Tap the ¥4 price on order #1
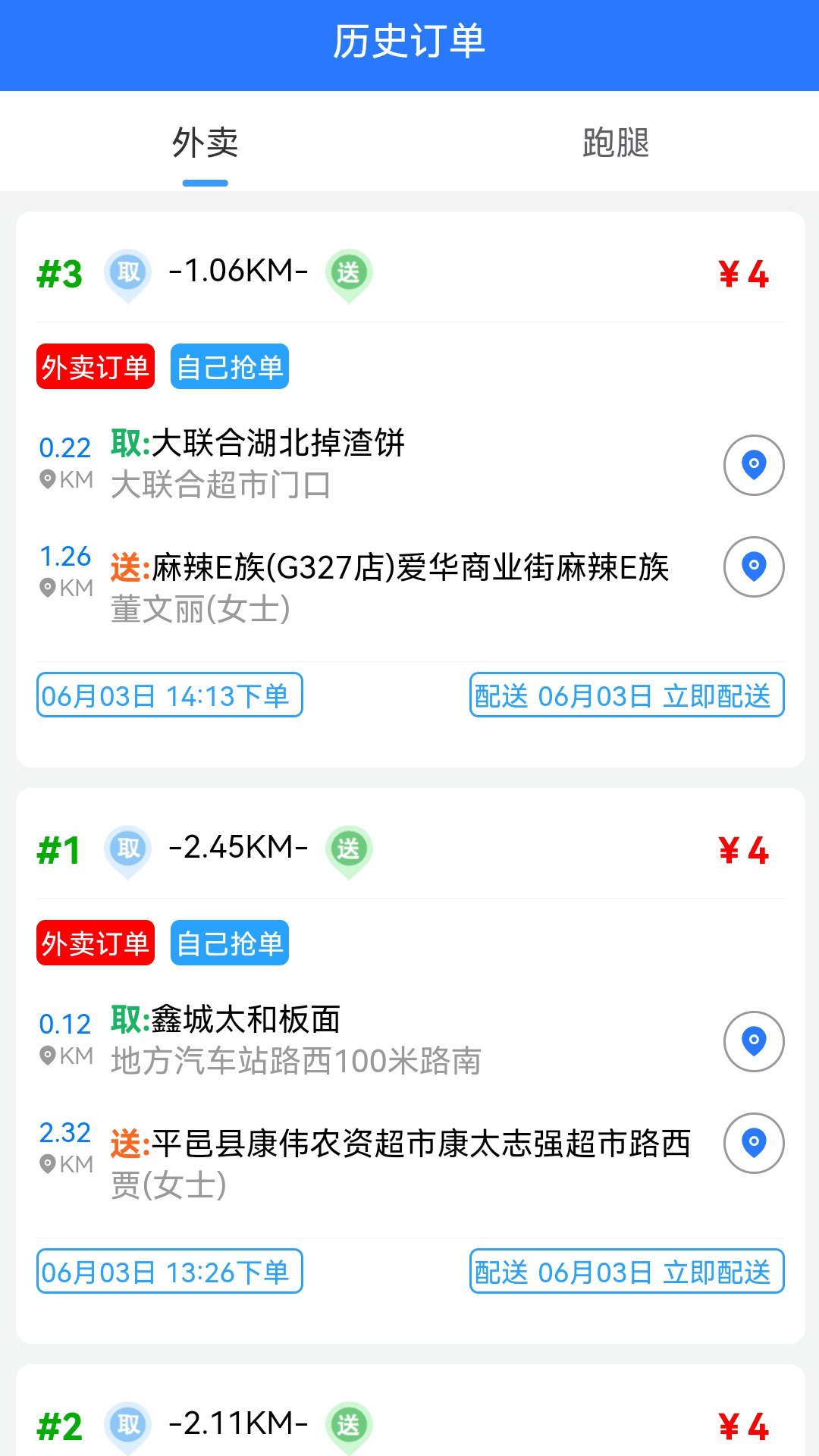 [743, 851]
